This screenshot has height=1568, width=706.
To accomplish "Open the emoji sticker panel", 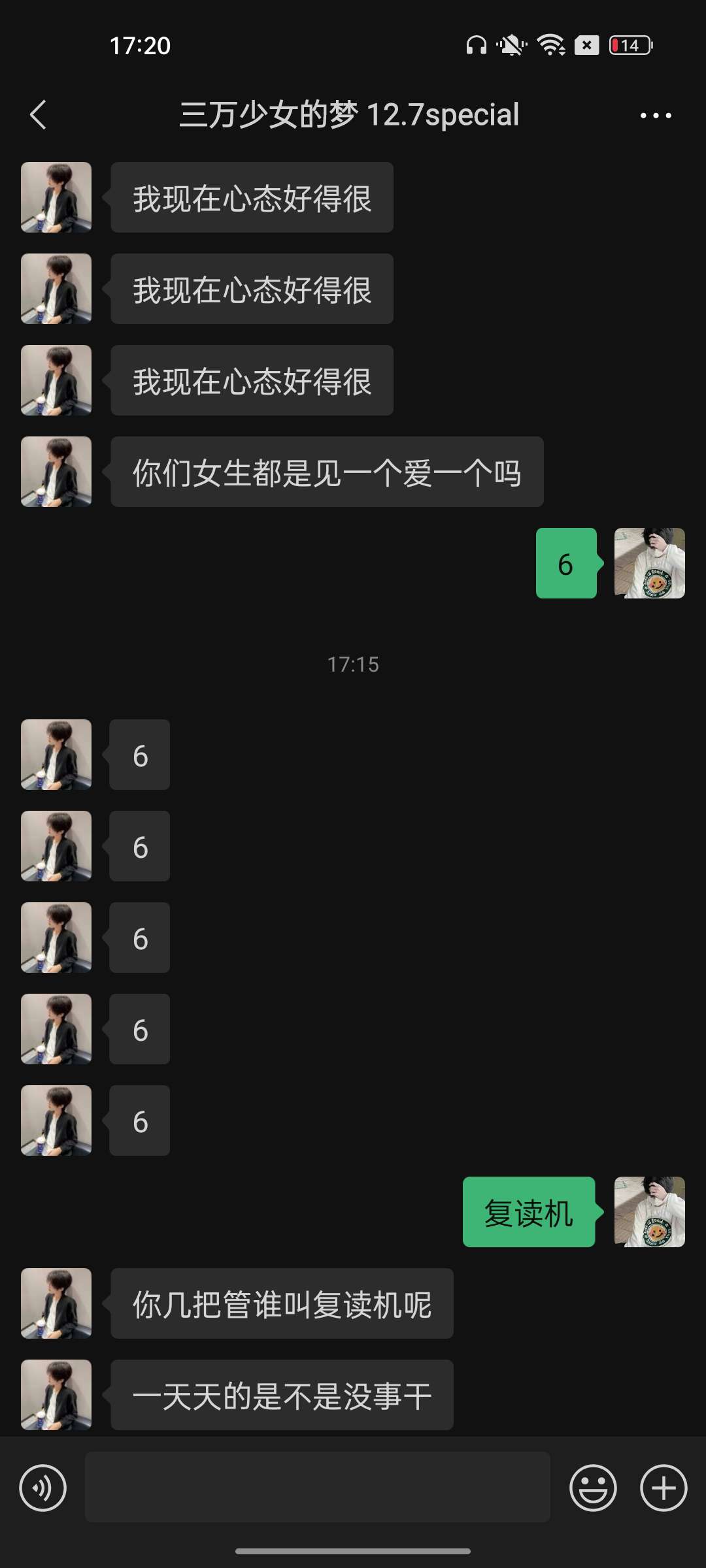I will [593, 1488].
